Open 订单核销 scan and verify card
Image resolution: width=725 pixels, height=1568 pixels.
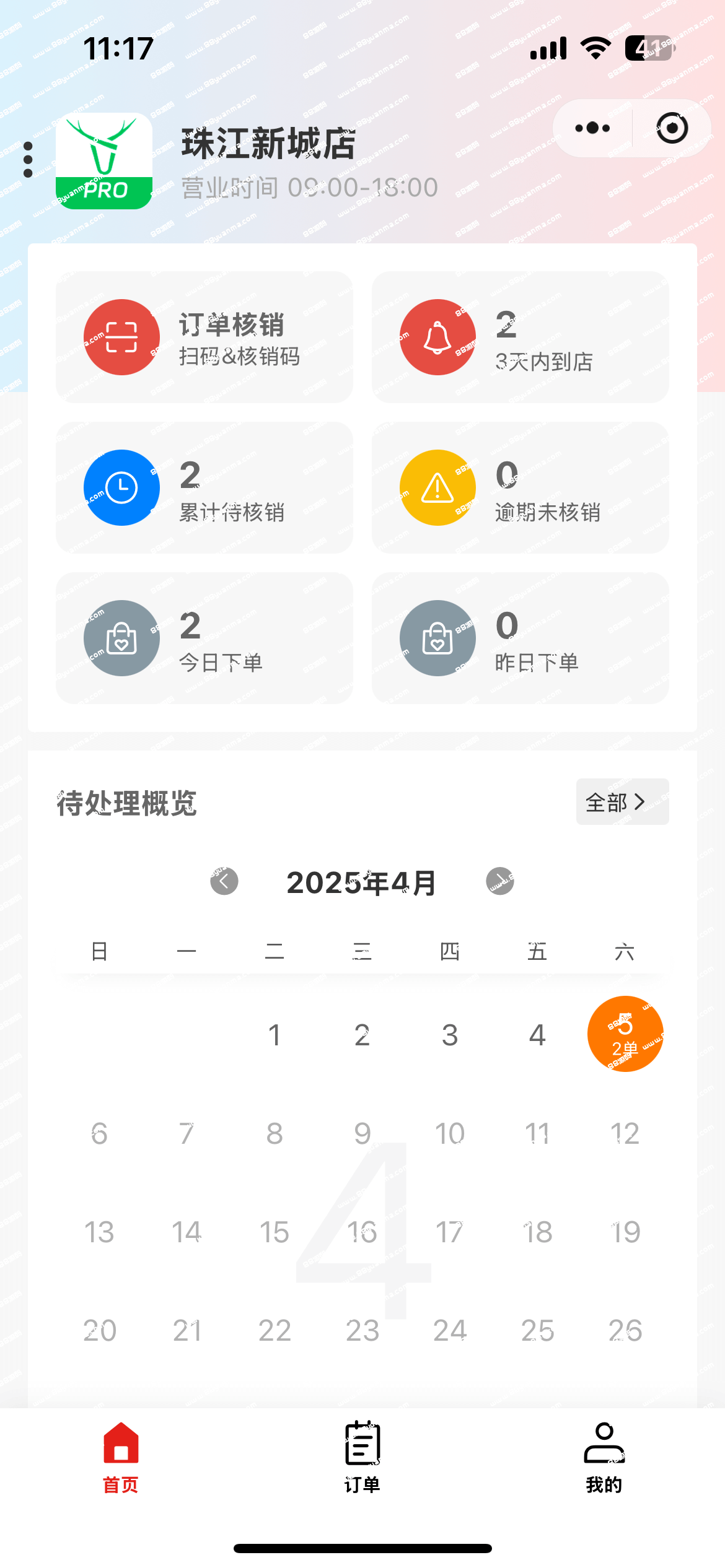(204, 338)
